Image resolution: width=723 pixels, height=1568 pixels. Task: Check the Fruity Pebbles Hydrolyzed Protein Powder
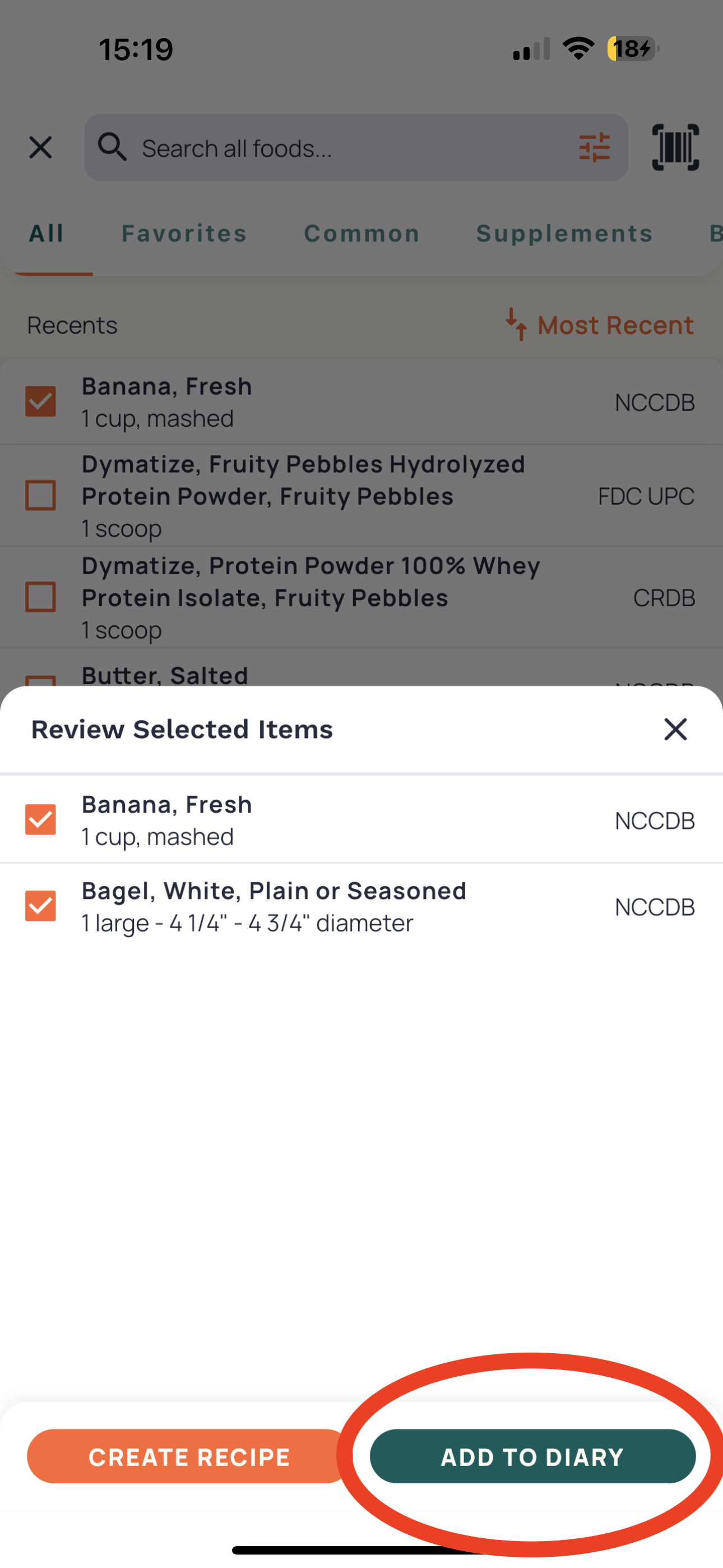[x=40, y=496]
